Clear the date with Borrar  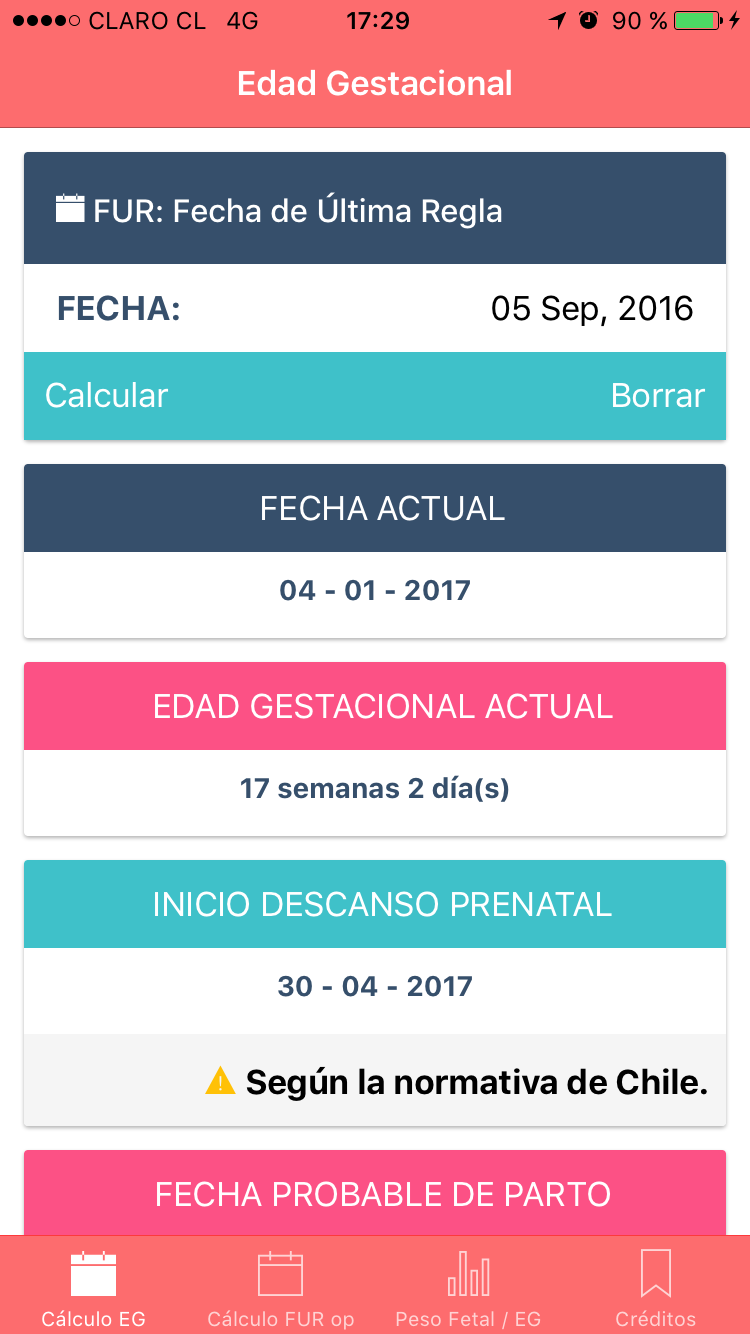[657, 396]
